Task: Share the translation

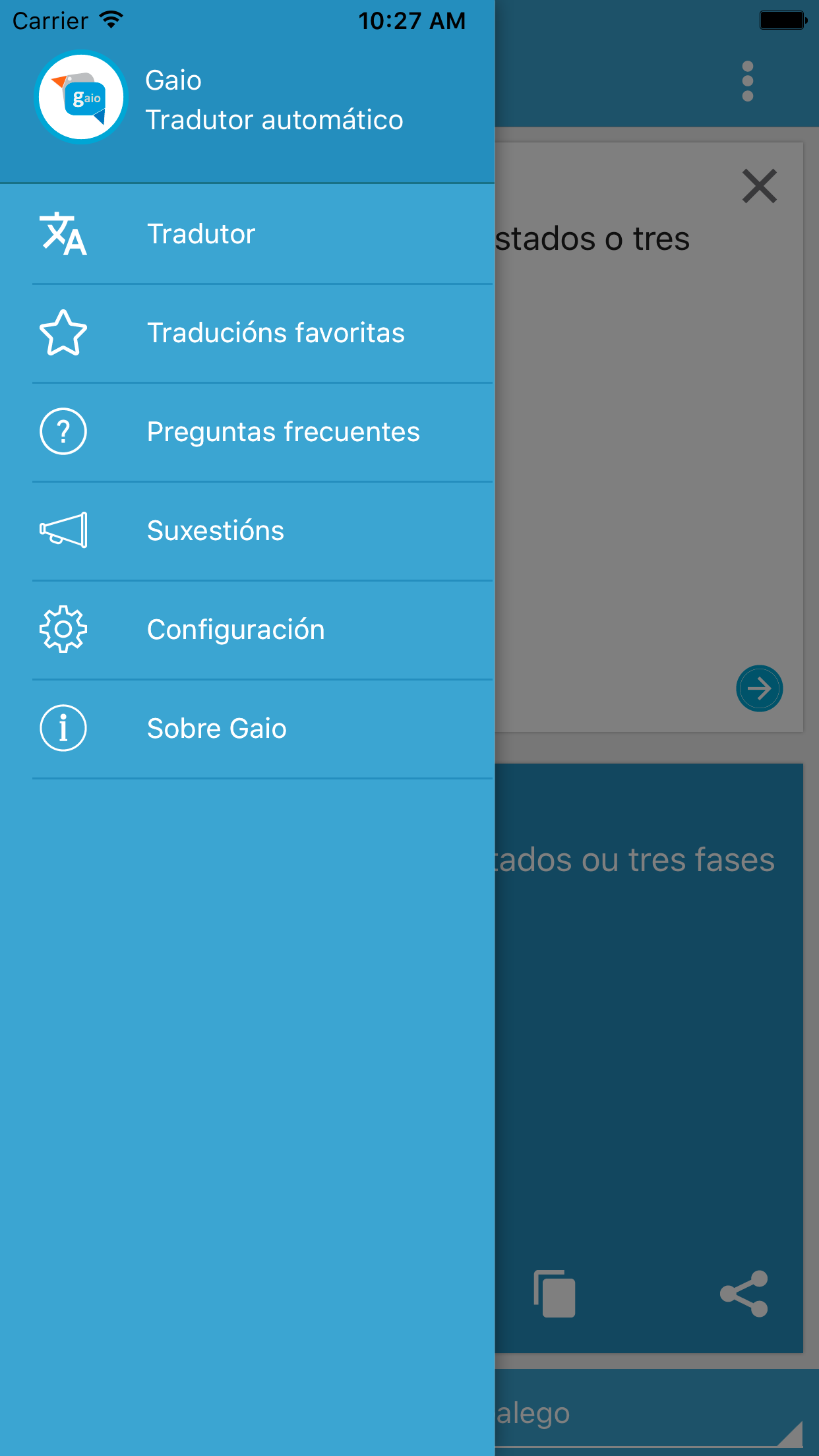Action: coord(744,1293)
